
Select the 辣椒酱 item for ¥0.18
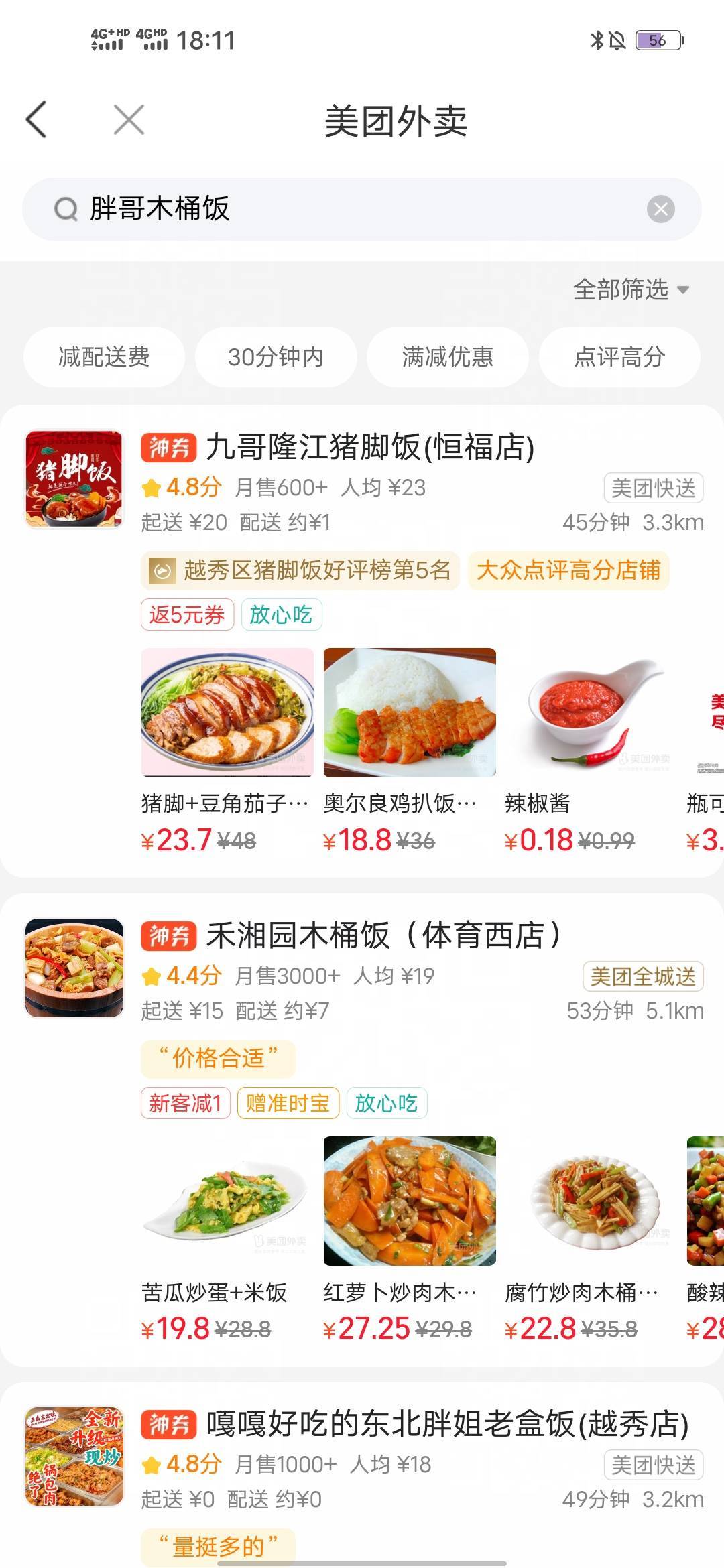590,713
